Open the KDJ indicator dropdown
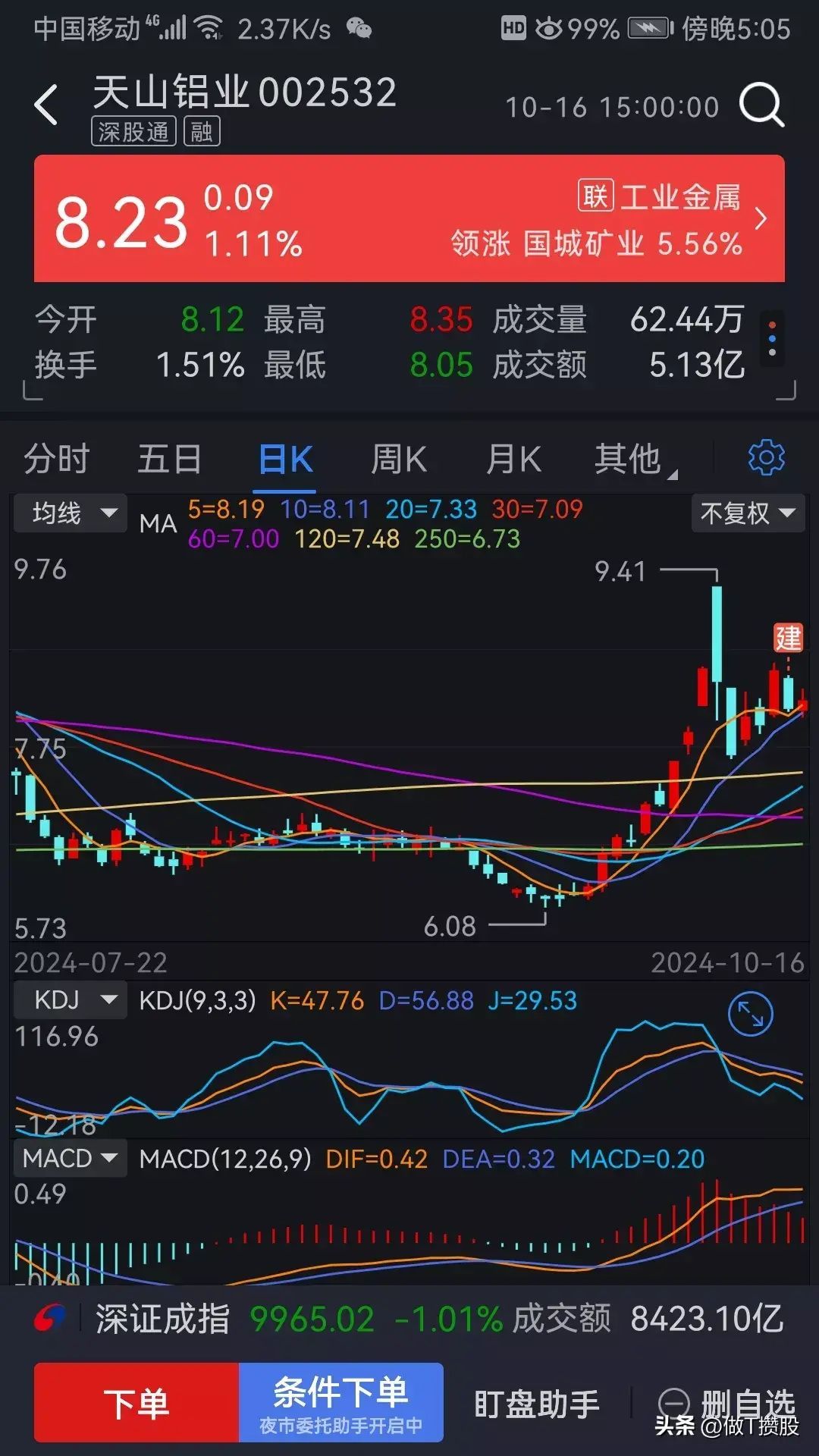This screenshot has width=819, height=1456. point(71,1000)
